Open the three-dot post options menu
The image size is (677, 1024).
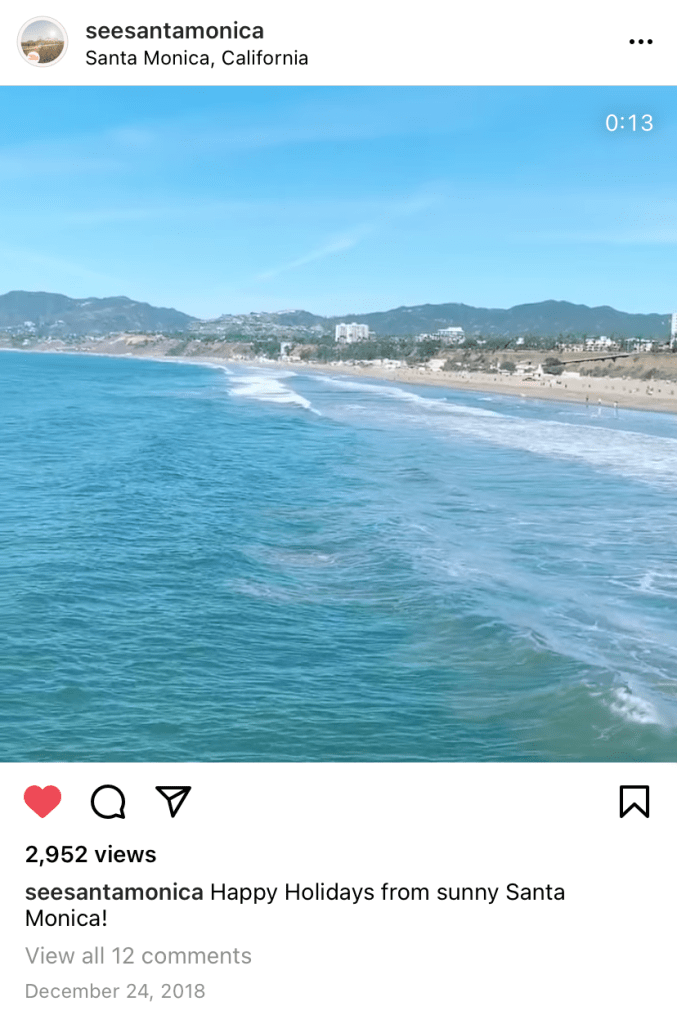(640, 42)
